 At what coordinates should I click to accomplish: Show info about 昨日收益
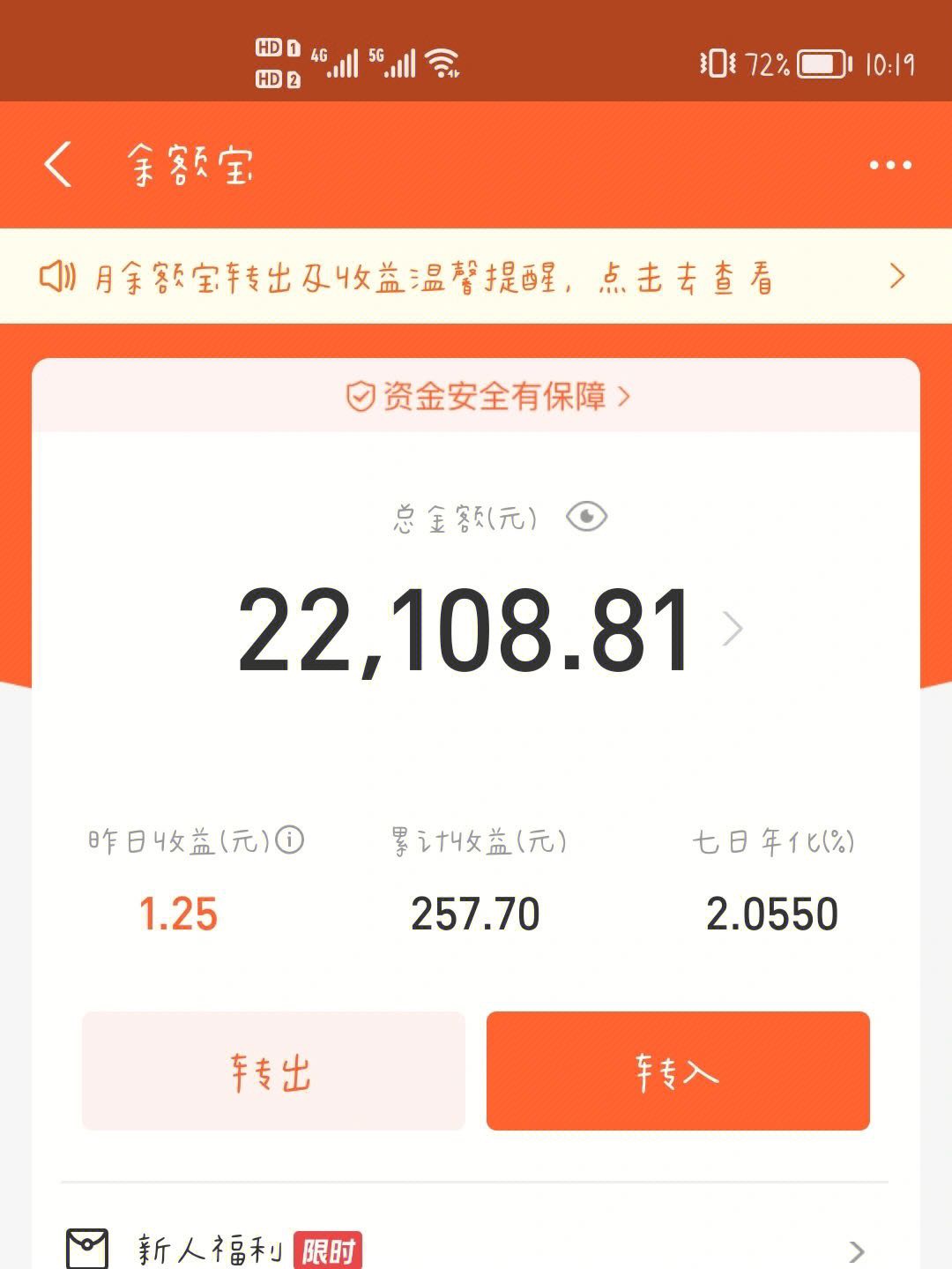click(x=290, y=840)
